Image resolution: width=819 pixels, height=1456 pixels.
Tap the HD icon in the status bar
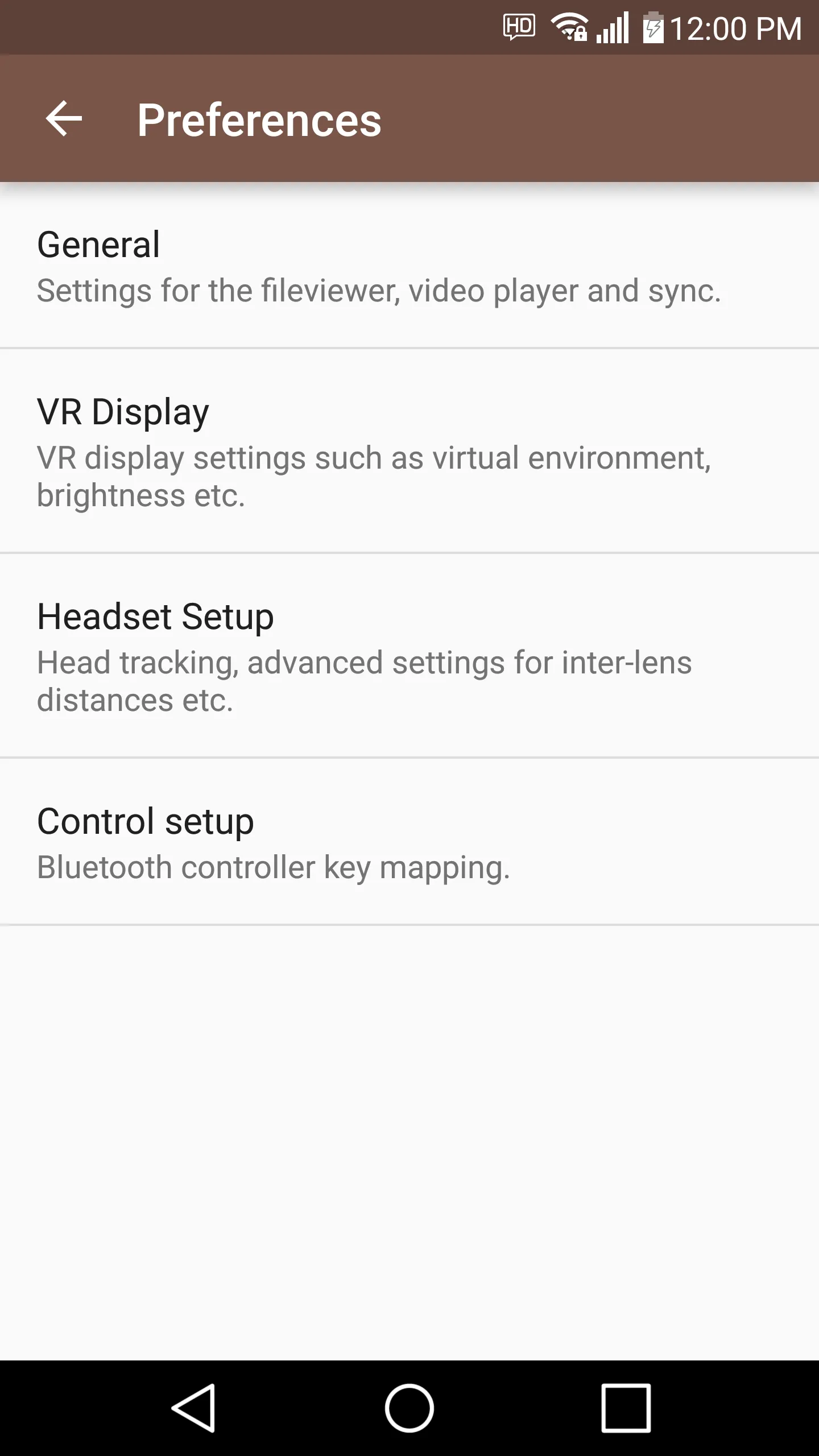(x=518, y=26)
